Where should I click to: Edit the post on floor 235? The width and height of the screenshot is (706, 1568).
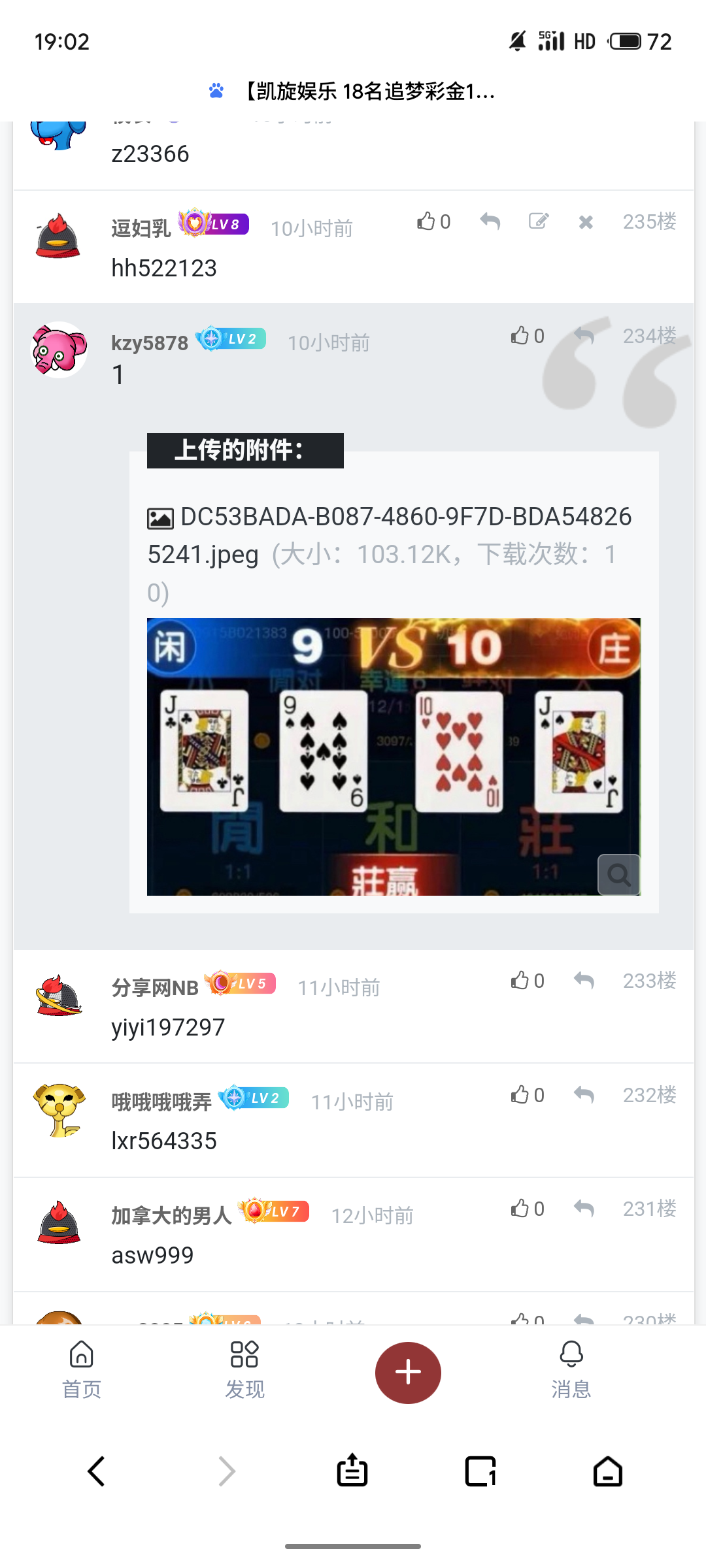pos(539,222)
